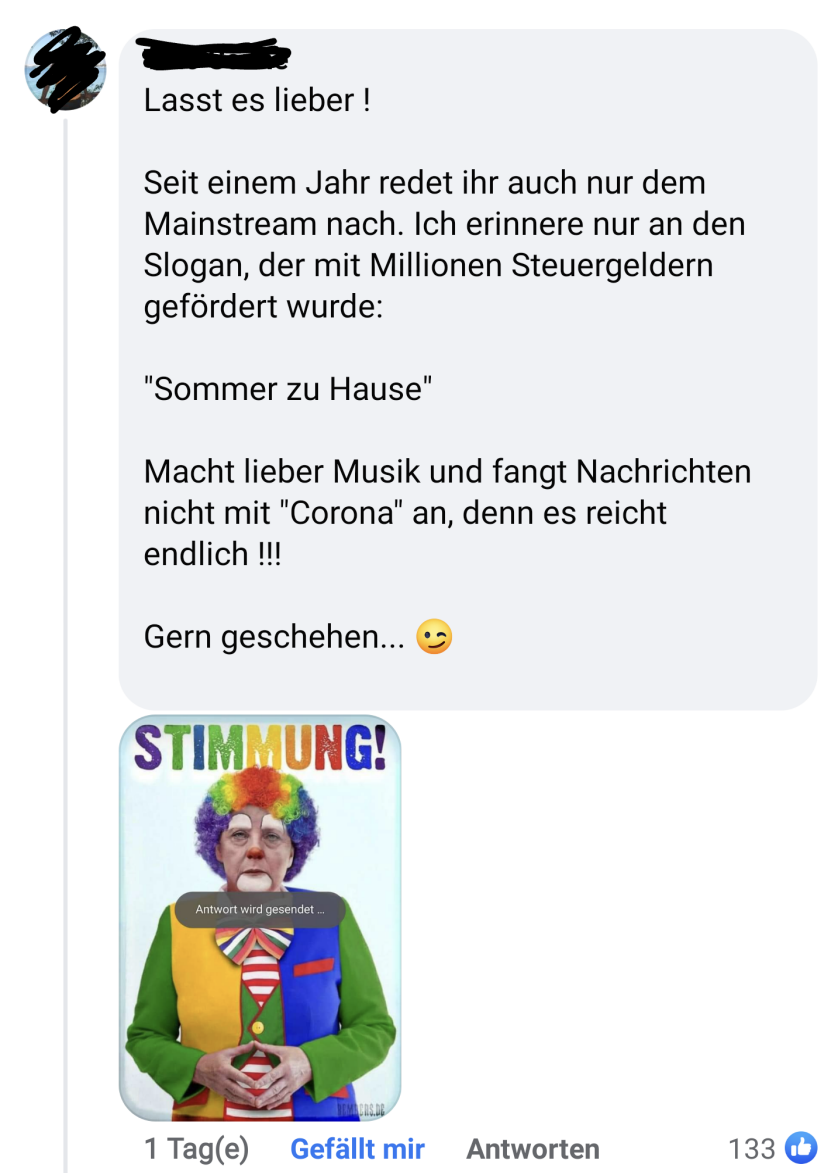Image resolution: width=840 pixels, height=1173 pixels.
Task: Open the commenter's profile picture
Action: (x=65, y=70)
